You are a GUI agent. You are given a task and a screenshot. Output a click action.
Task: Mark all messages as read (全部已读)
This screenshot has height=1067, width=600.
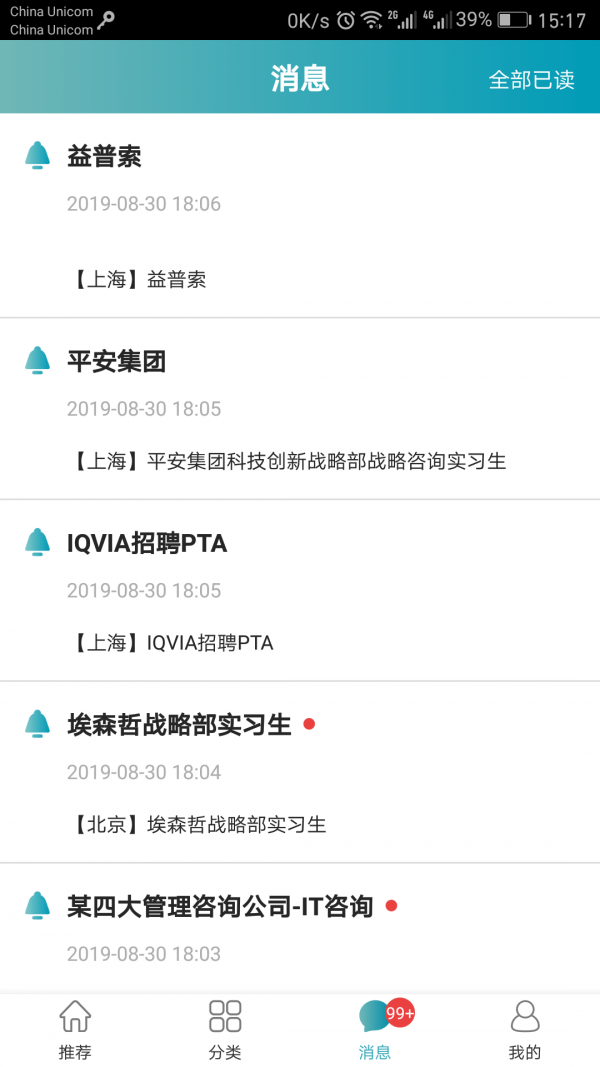(531, 80)
